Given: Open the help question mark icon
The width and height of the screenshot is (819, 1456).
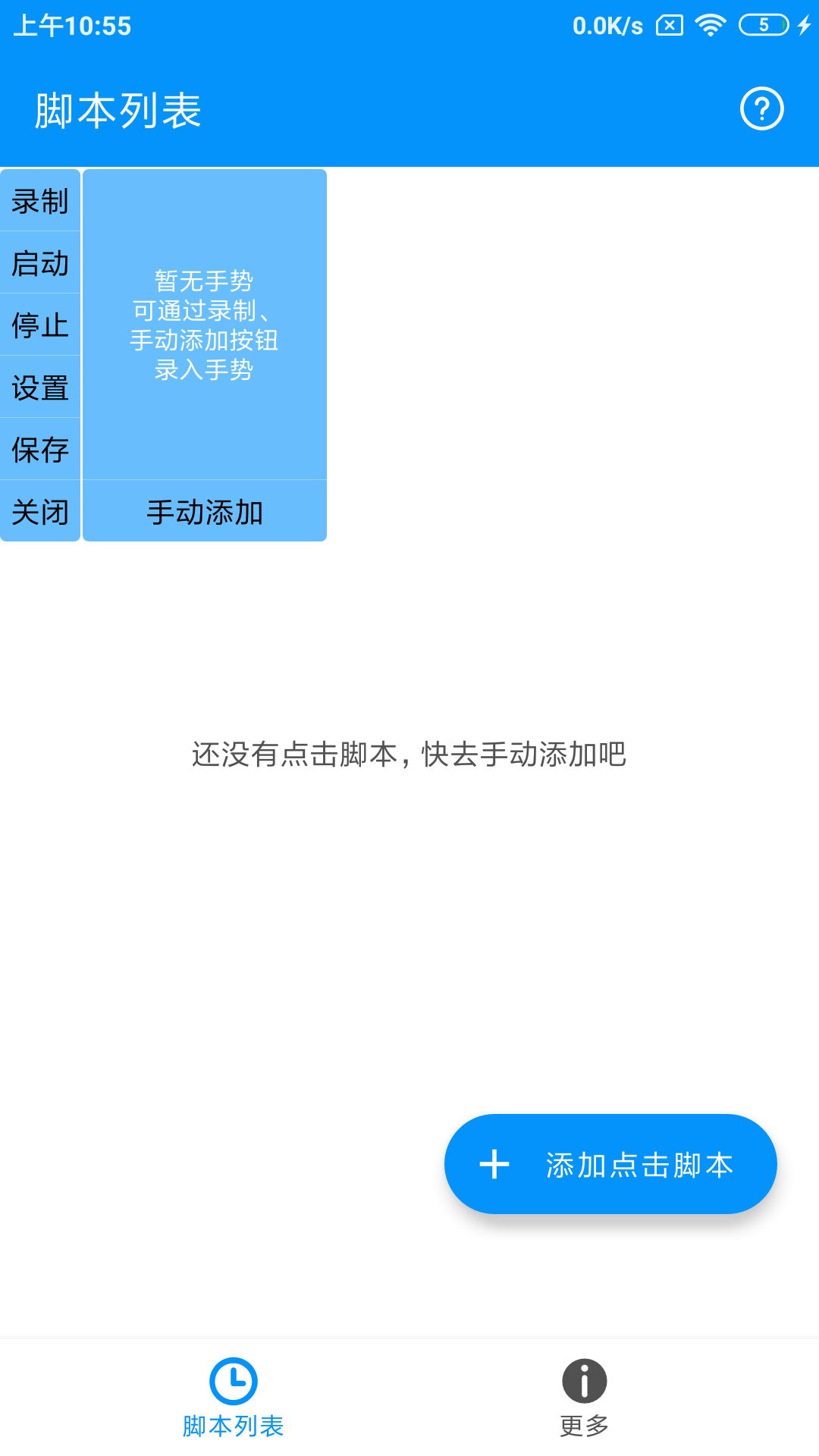Looking at the screenshot, I should 761,108.
